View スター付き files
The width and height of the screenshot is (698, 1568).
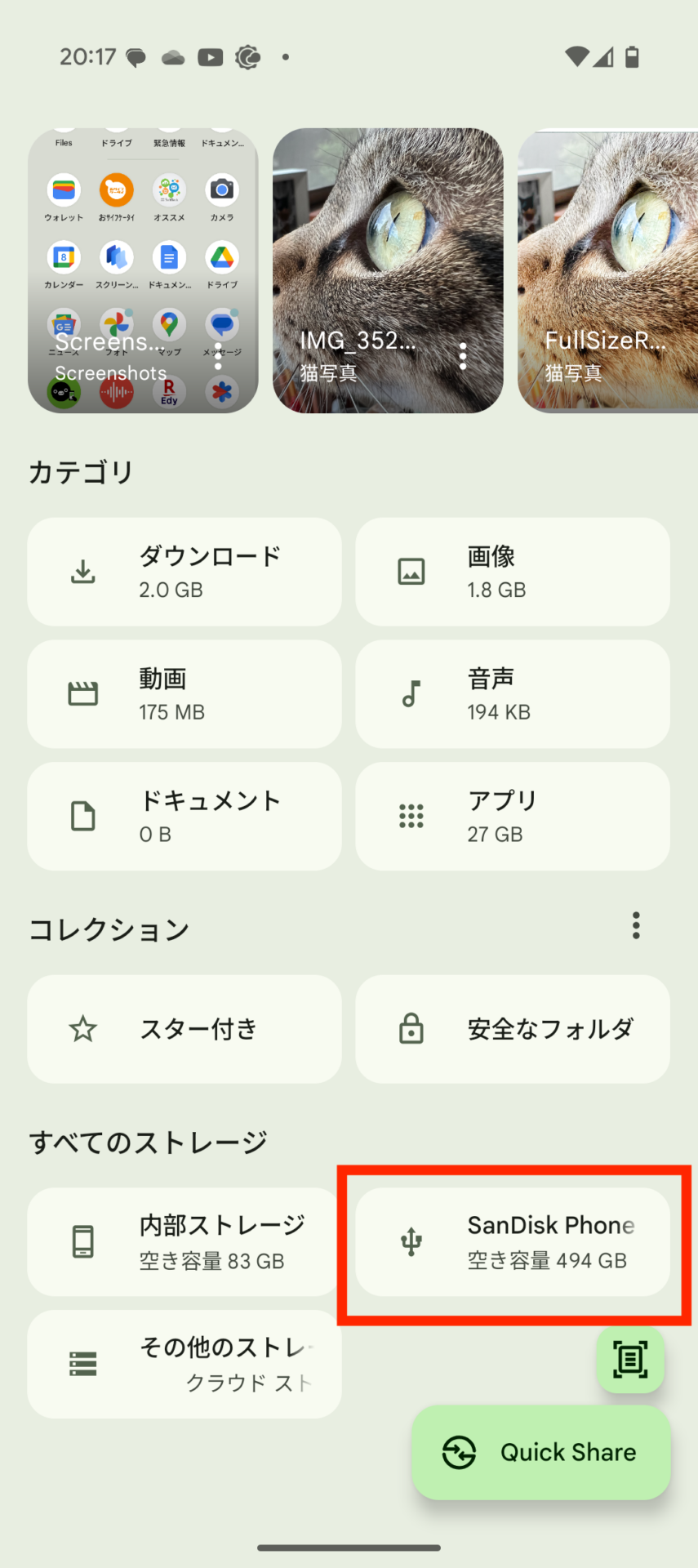click(185, 1029)
